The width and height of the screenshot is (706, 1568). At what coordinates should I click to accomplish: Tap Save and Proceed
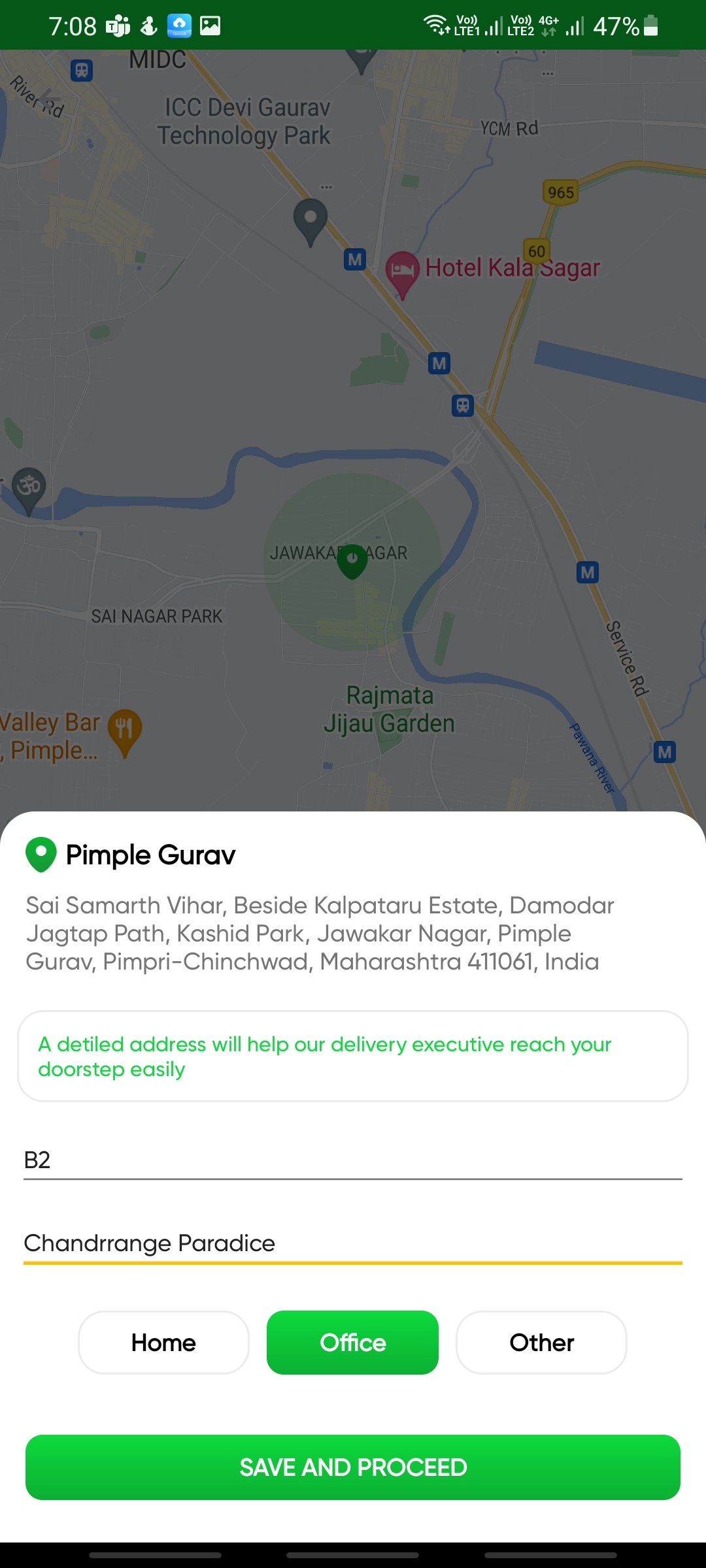click(x=353, y=1467)
